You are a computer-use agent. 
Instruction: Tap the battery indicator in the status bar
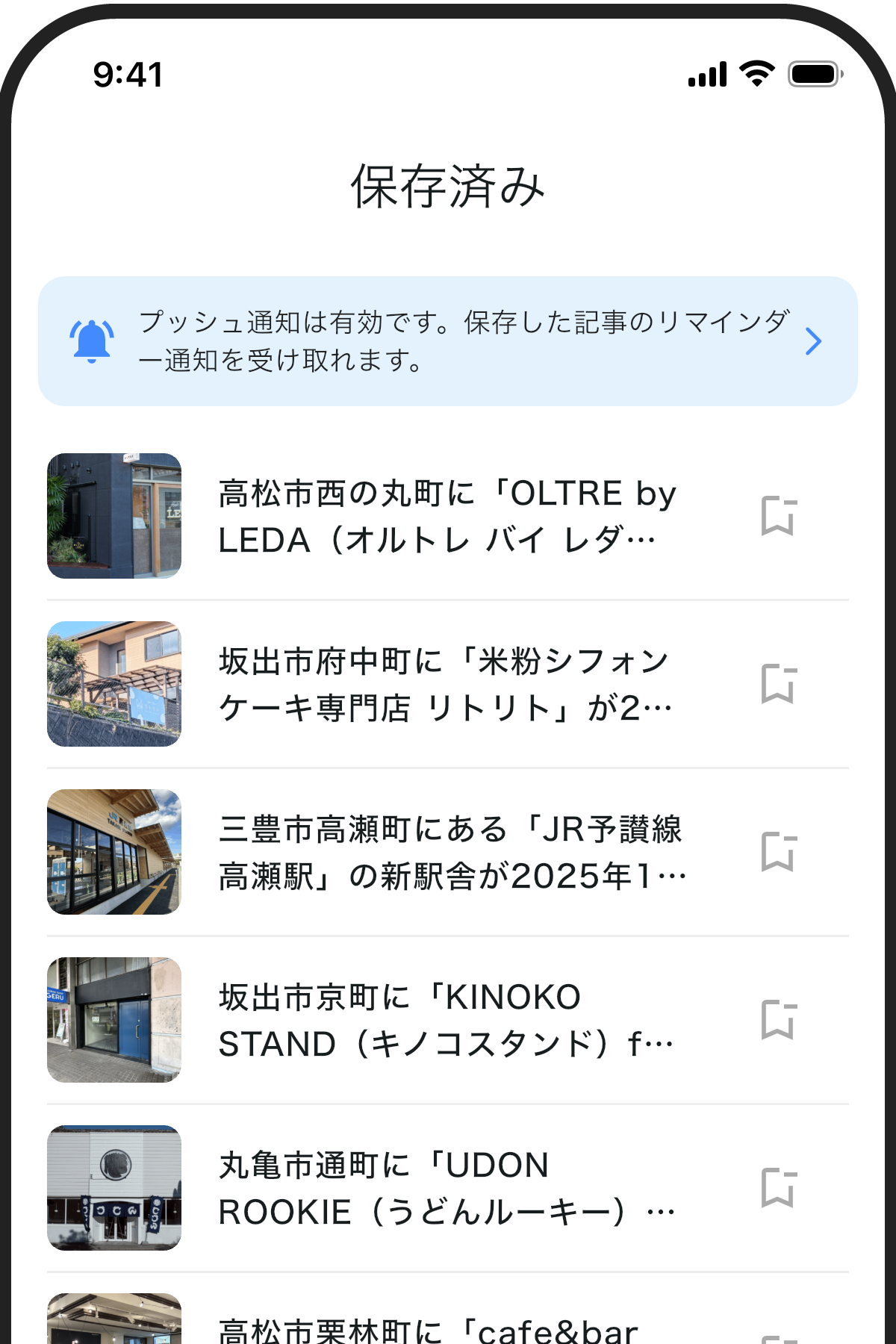[814, 73]
